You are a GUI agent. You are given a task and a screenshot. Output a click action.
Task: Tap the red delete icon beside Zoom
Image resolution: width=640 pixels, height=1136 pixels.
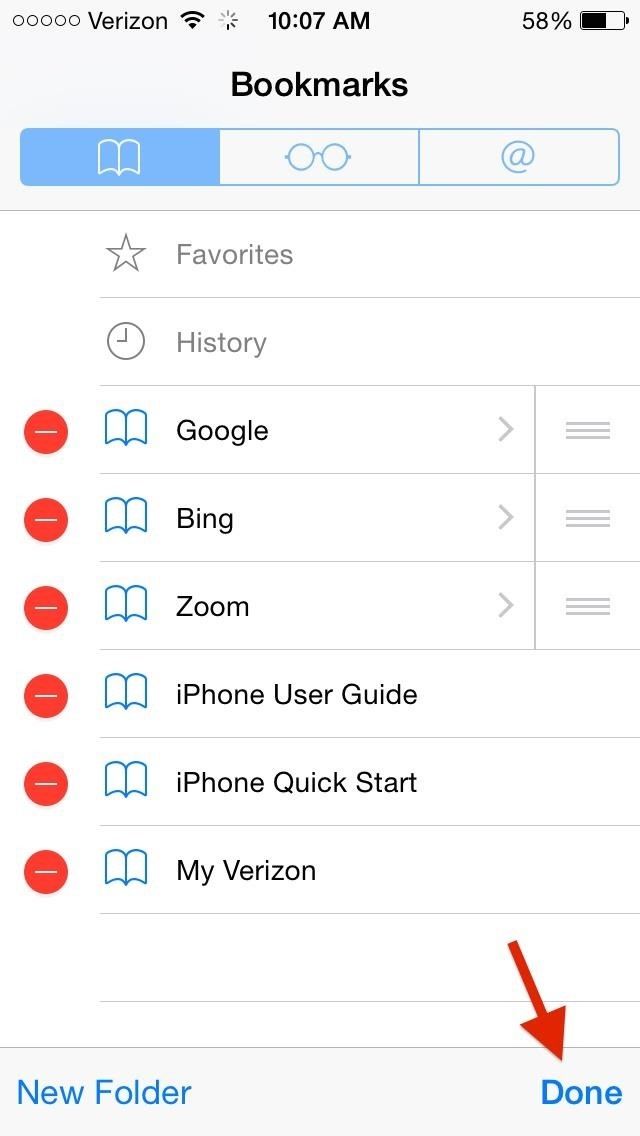tap(46, 608)
